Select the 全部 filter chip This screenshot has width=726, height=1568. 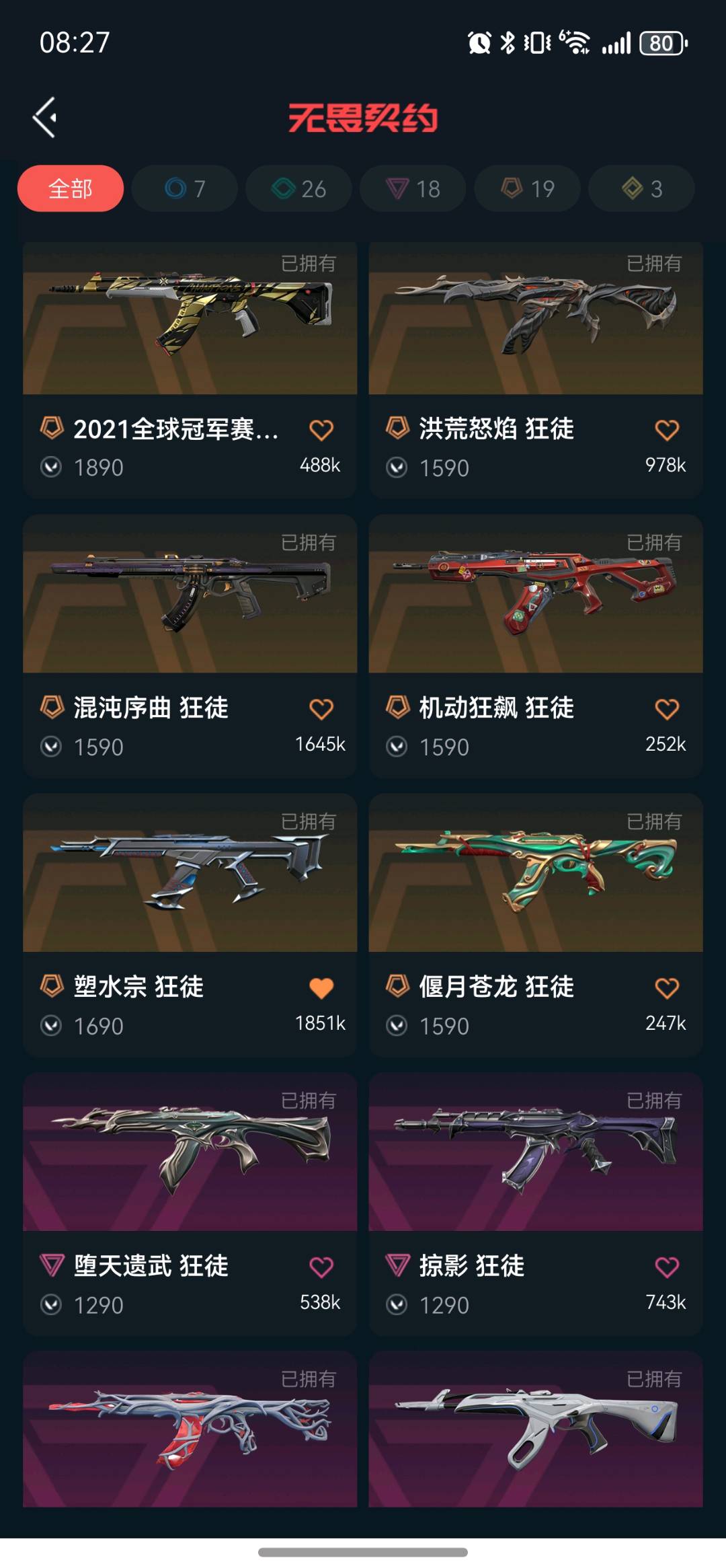[71, 188]
